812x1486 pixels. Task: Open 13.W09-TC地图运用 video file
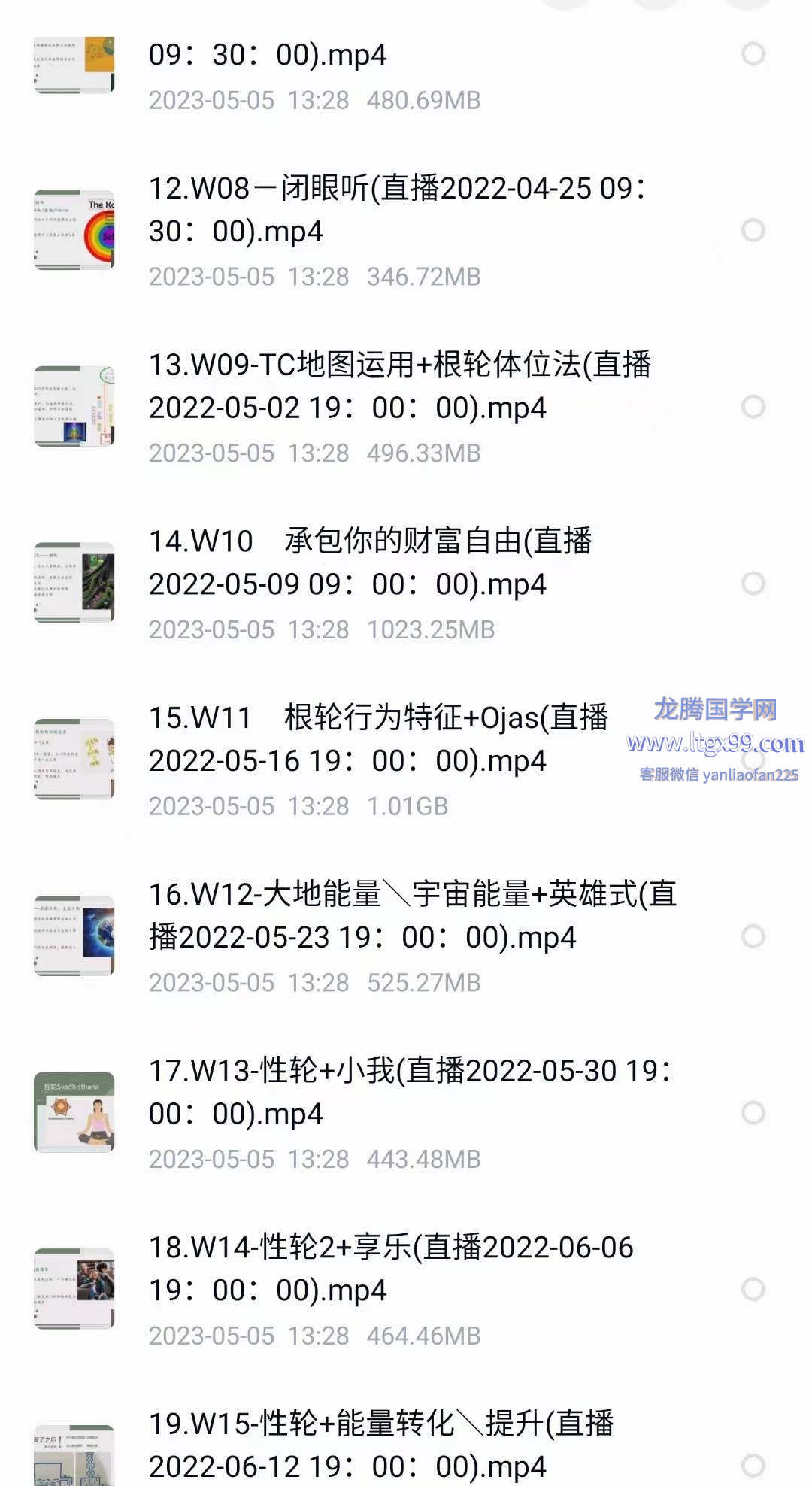pyautogui.click(x=398, y=386)
